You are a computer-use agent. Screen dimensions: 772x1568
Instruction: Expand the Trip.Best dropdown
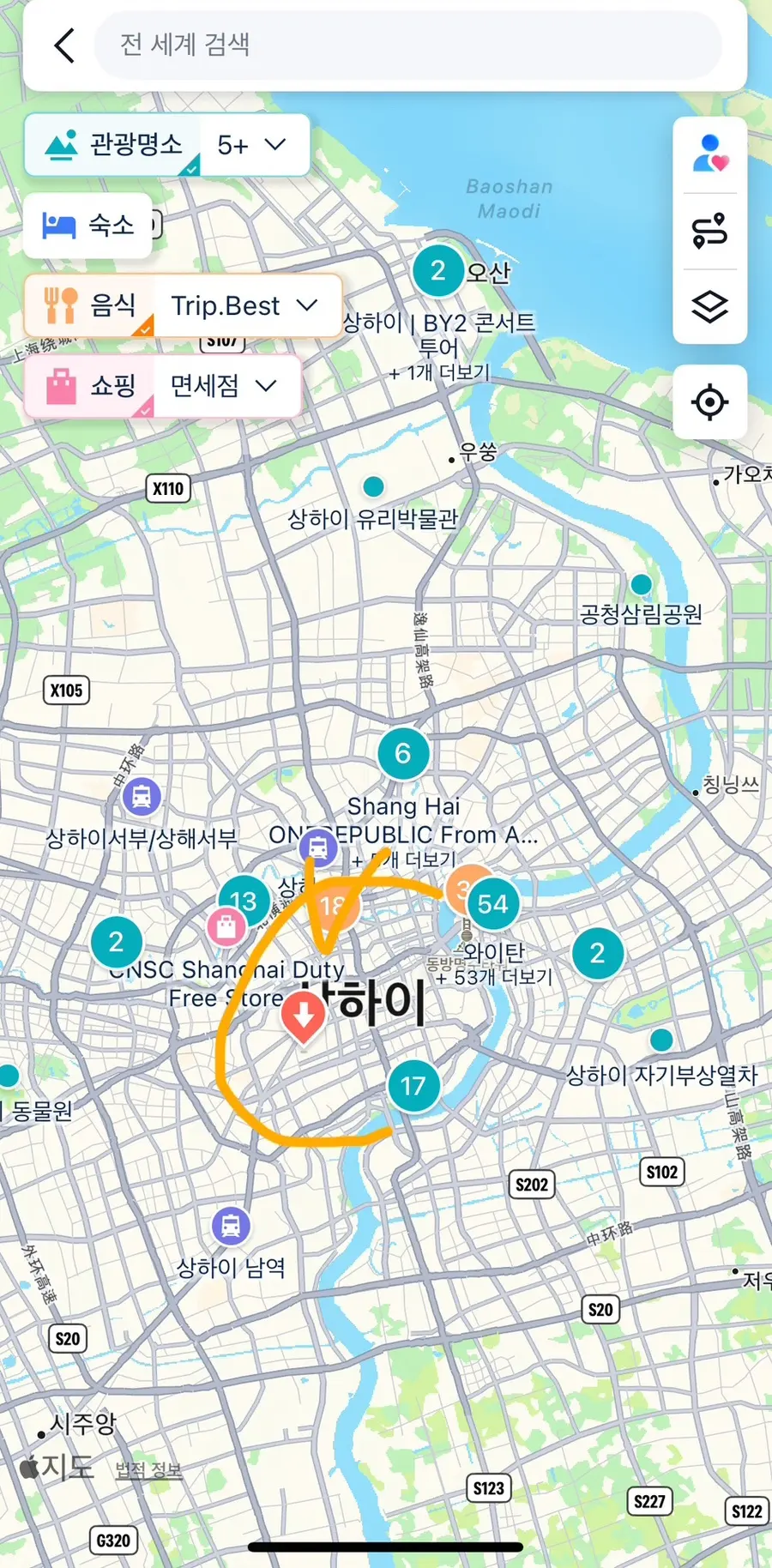coord(245,305)
